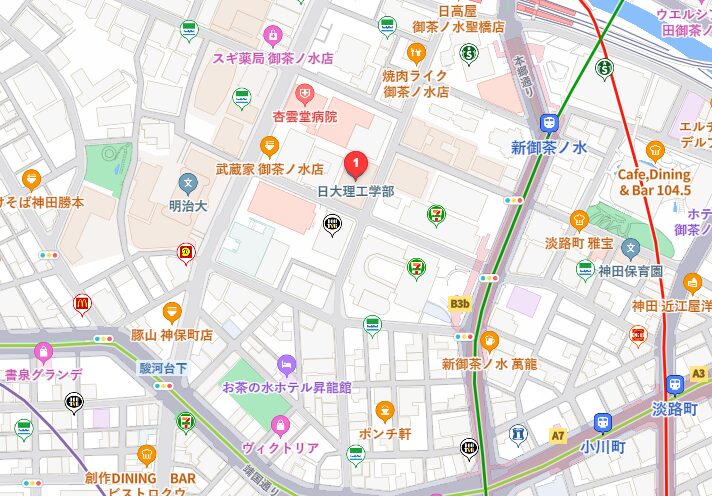Tap the Cafe,Dining & Bar 104.5 marker
This screenshot has height=496, width=712.
point(655,150)
